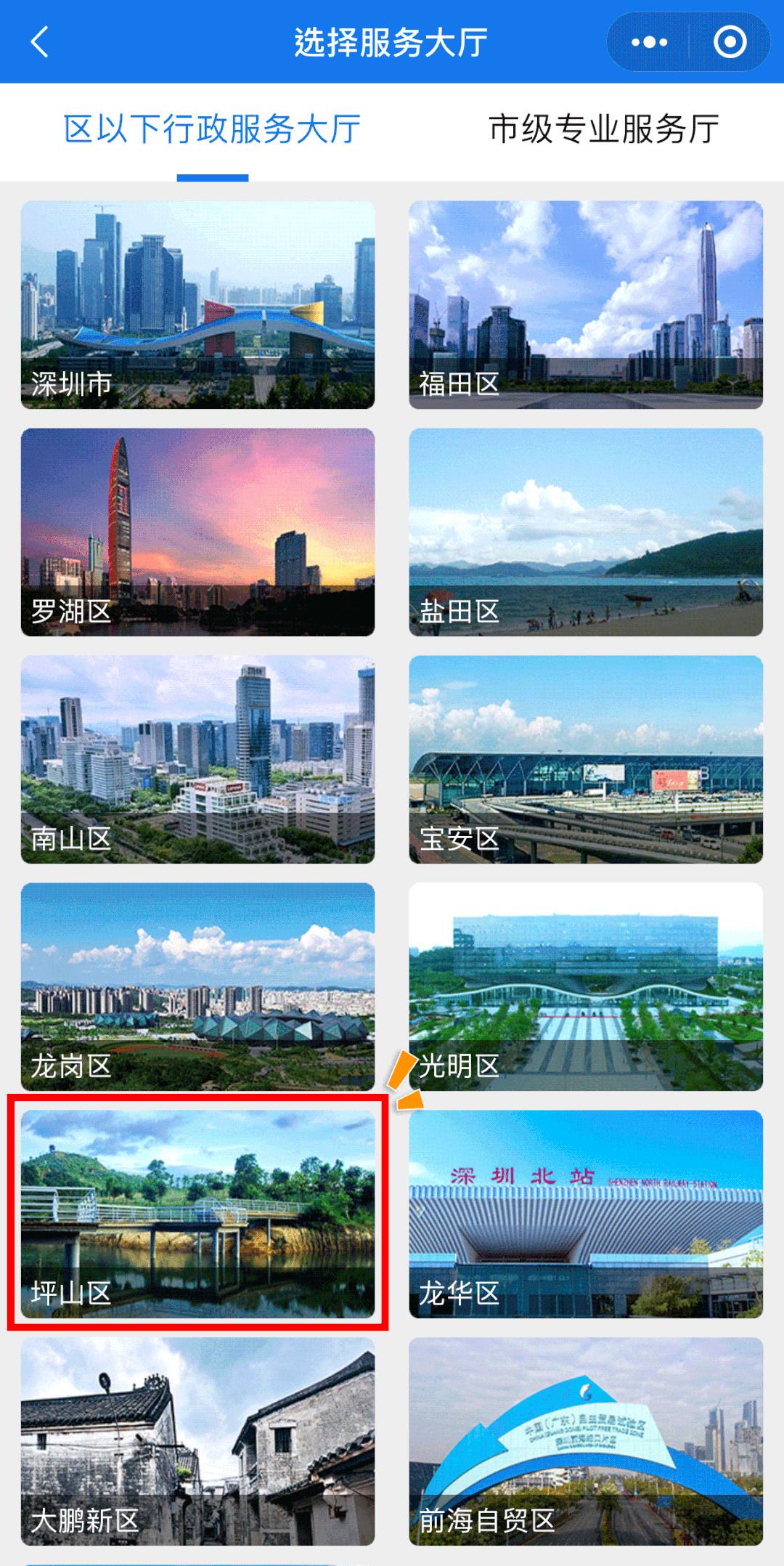Select the 区以下行政服务大厅 tab

tap(212, 130)
